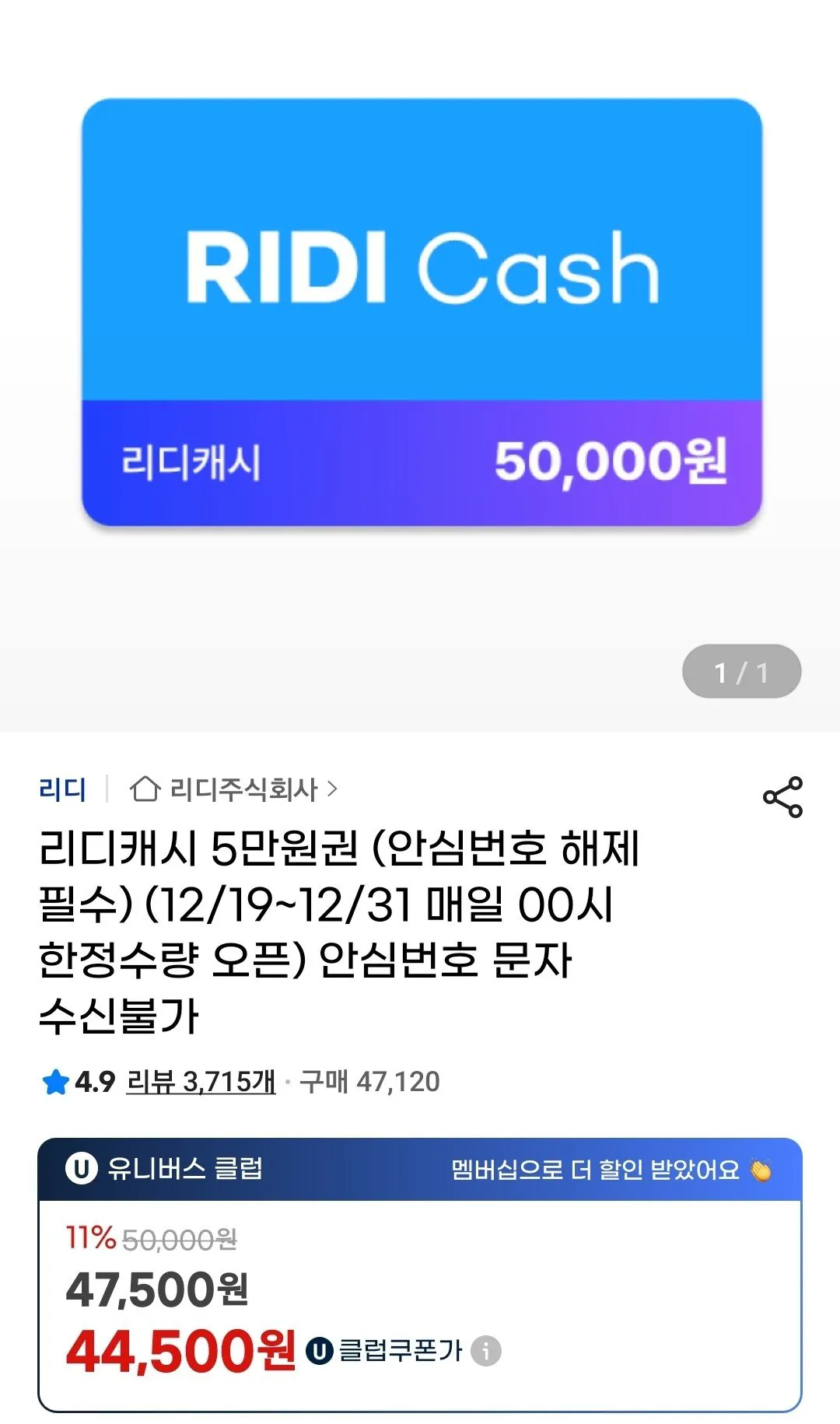Click the 구매 47,120 purchase count
This screenshot has height=1424, width=840.
(x=375, y=1080)
